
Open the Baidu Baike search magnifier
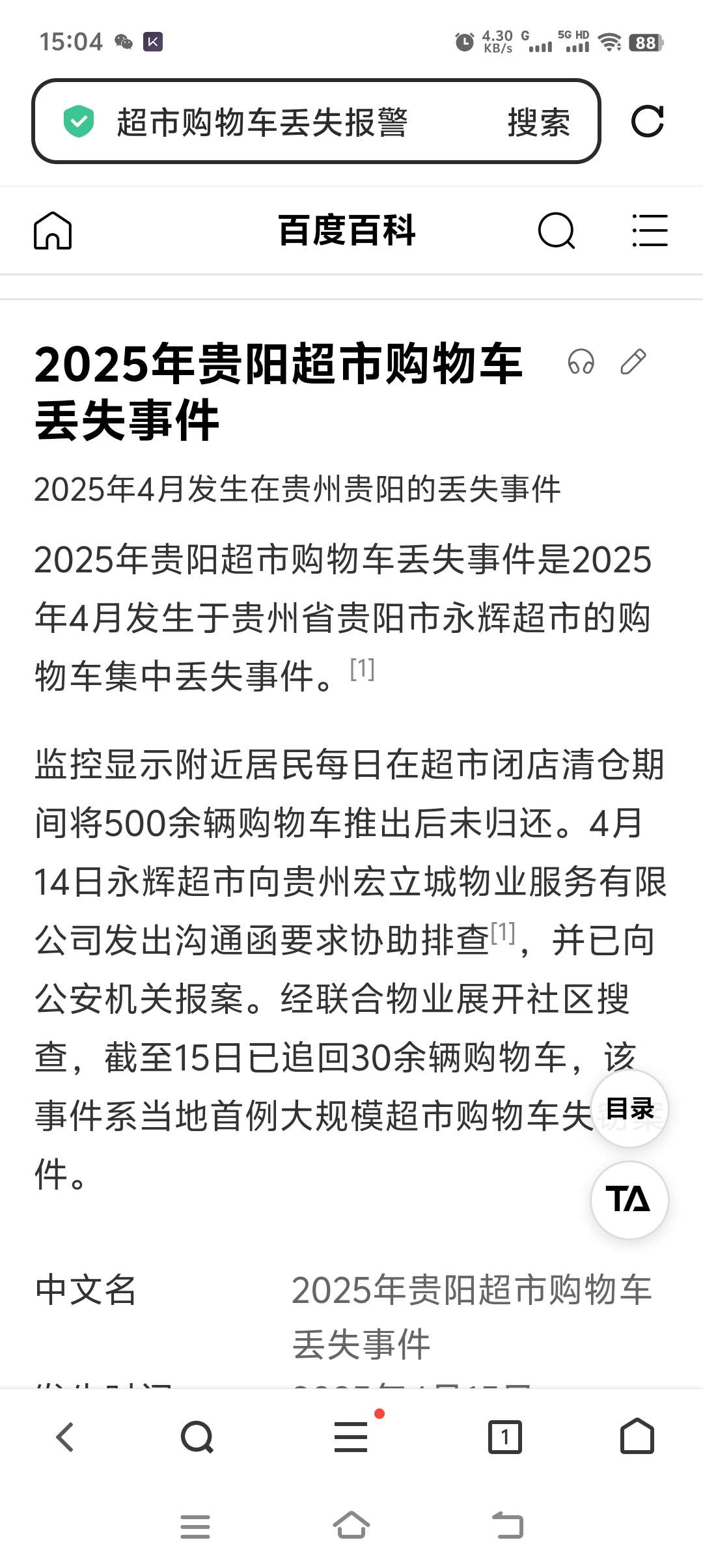[557, 231]
